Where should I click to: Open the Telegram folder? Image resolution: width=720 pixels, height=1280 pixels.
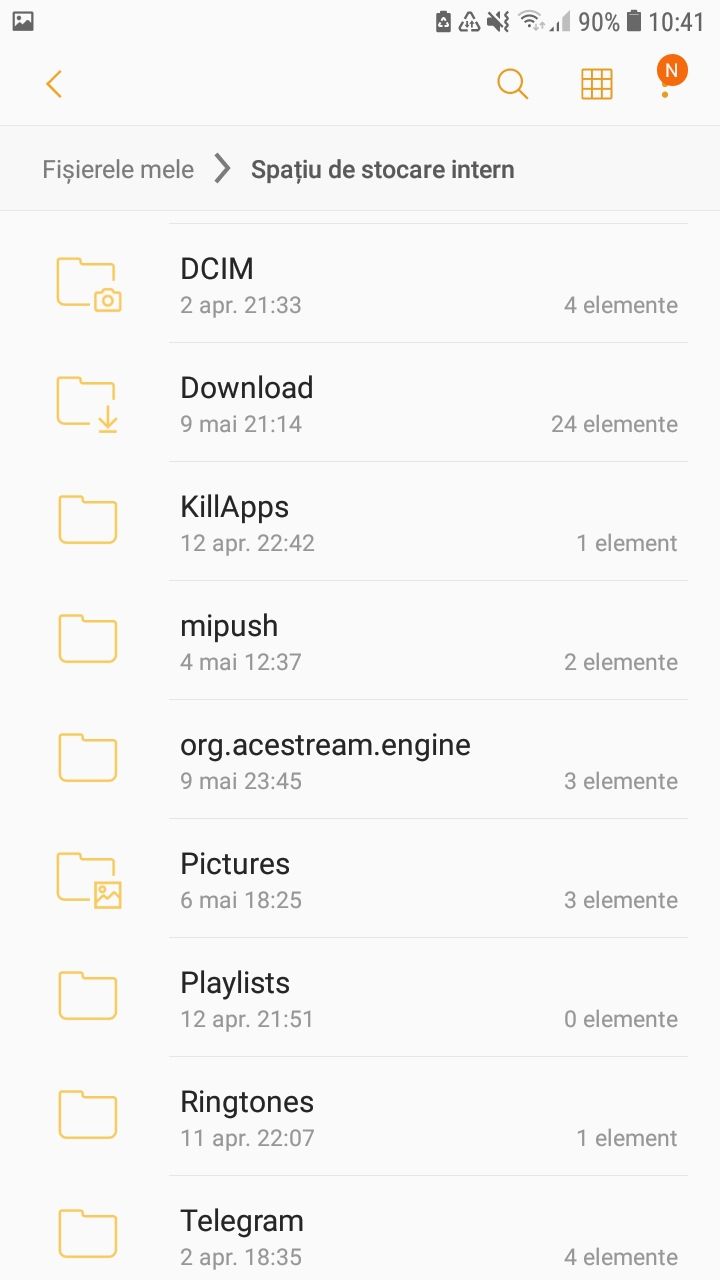coord(360,1236)
